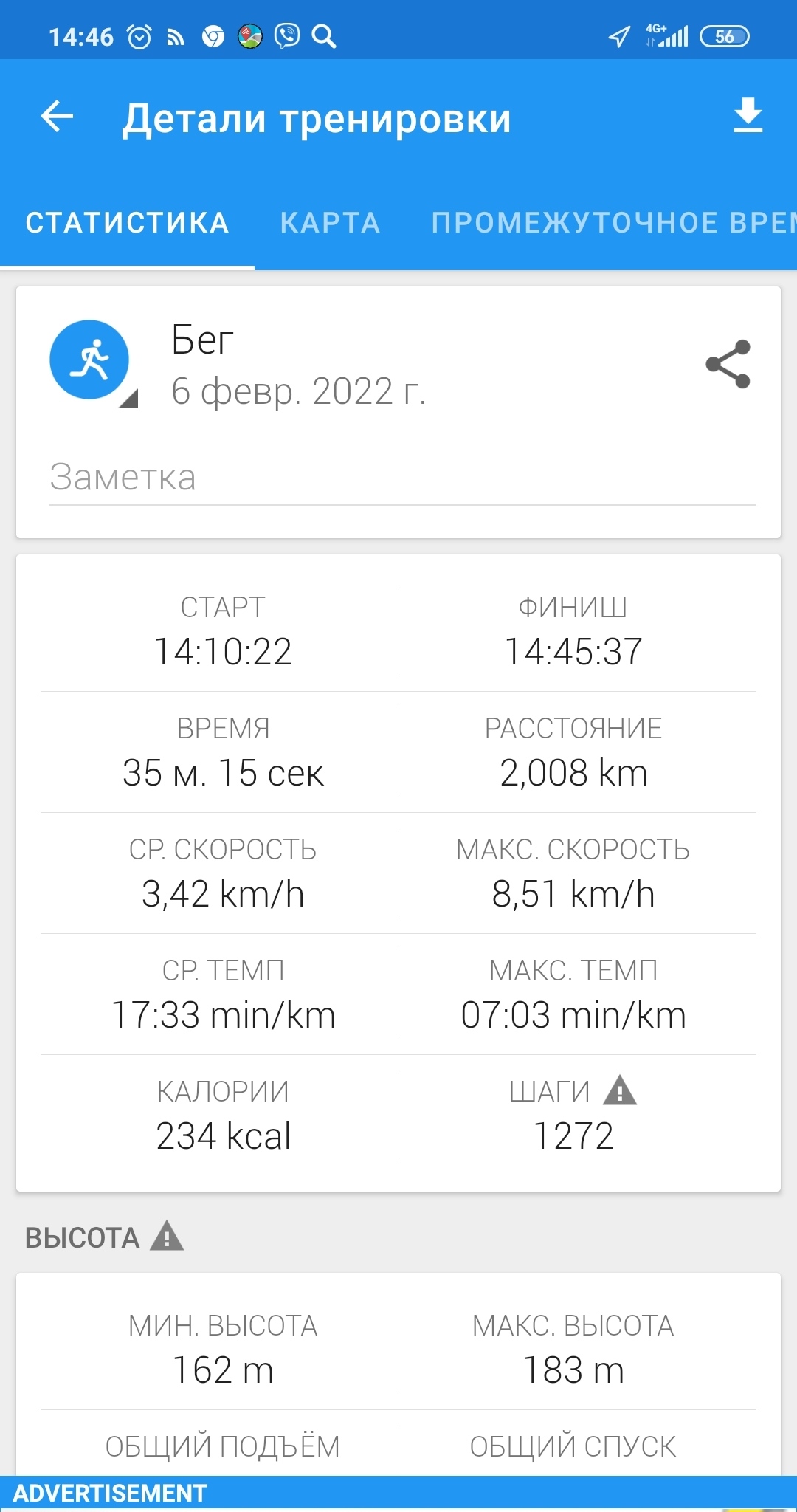Share this running workout

click(x=728, y=364)
